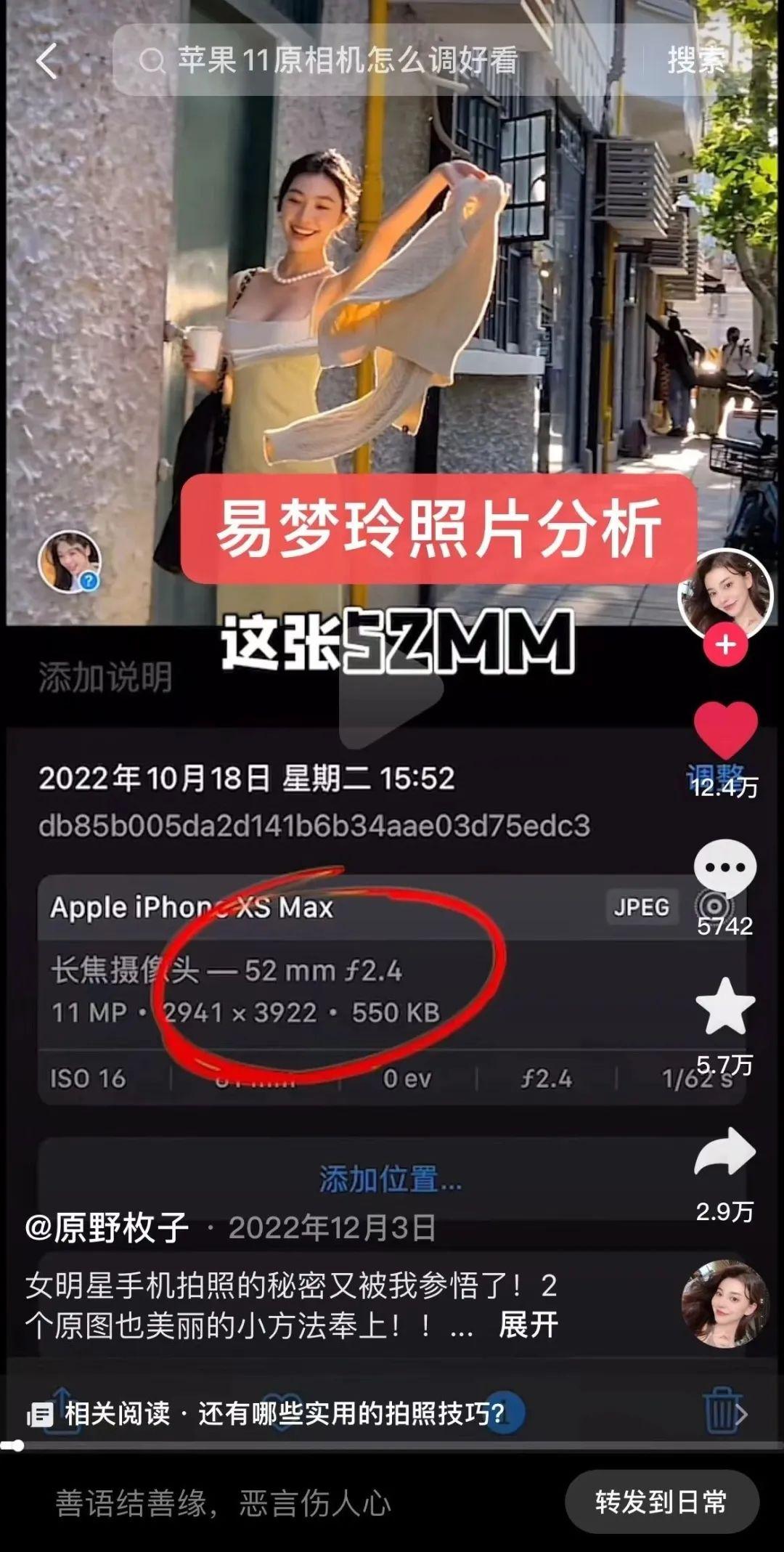Viewport: 784px width, 1552px height.
Task: Go back with the top-left arrow
Action: (x=46, y=61)
